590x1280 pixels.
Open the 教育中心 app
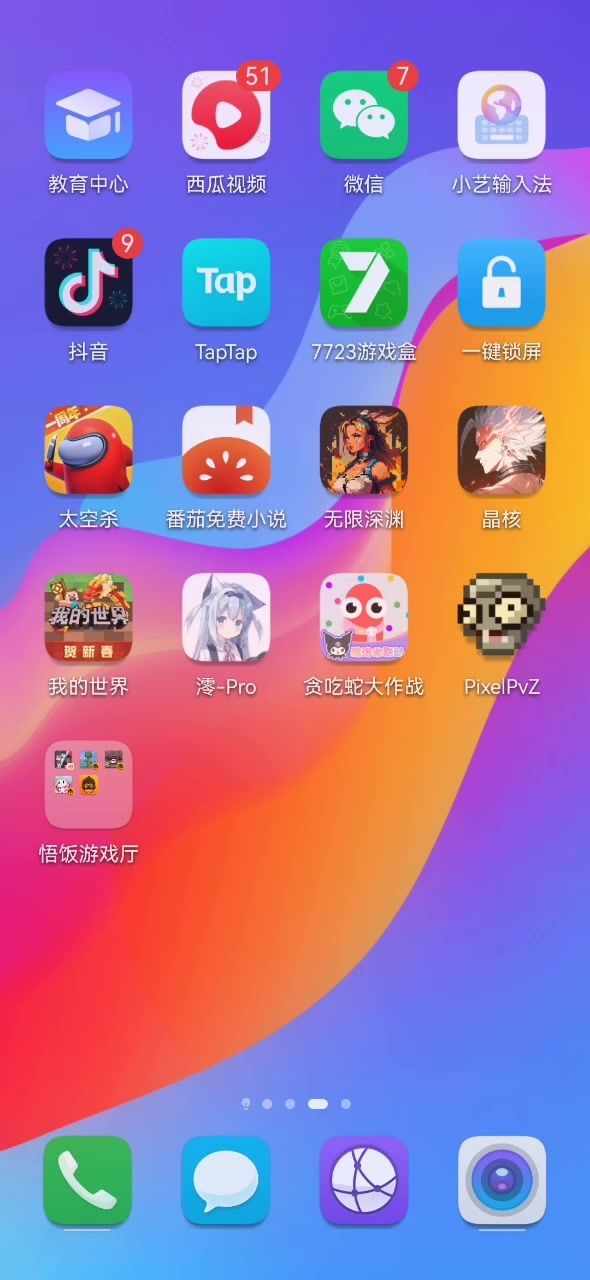click(x=88, y=116)
